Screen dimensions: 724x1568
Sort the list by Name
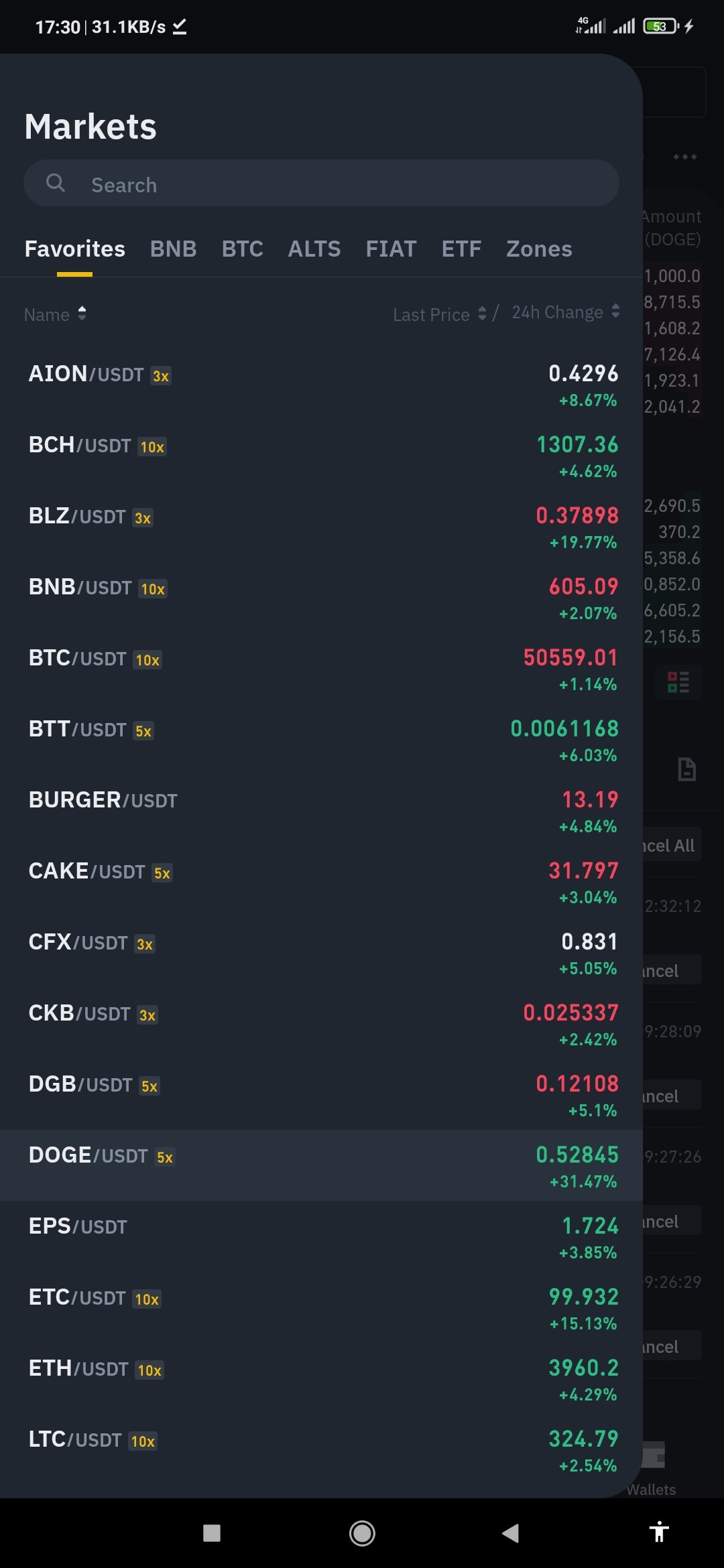(x=55, y=314)
